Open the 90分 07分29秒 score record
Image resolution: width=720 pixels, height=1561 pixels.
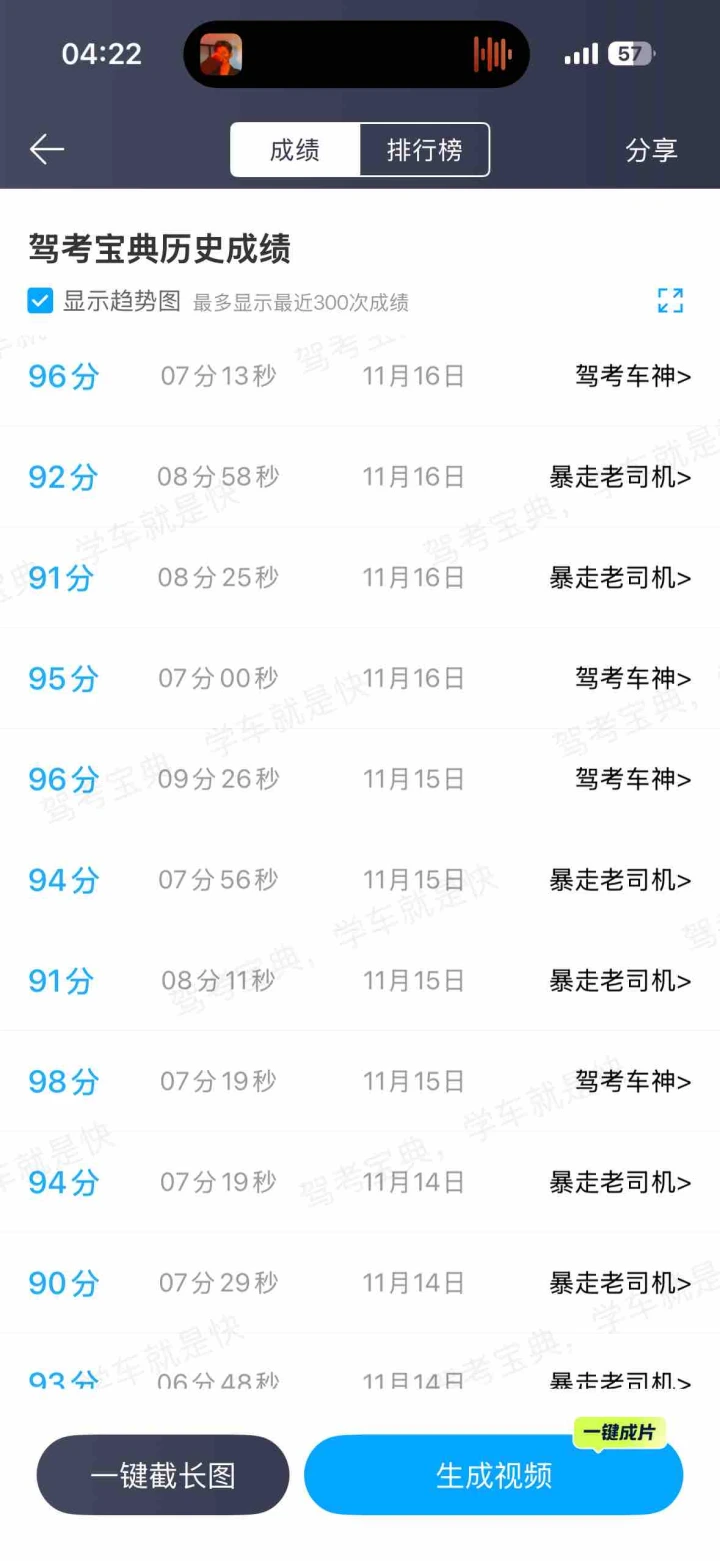pyautogui.click(x=360, y=1283)
